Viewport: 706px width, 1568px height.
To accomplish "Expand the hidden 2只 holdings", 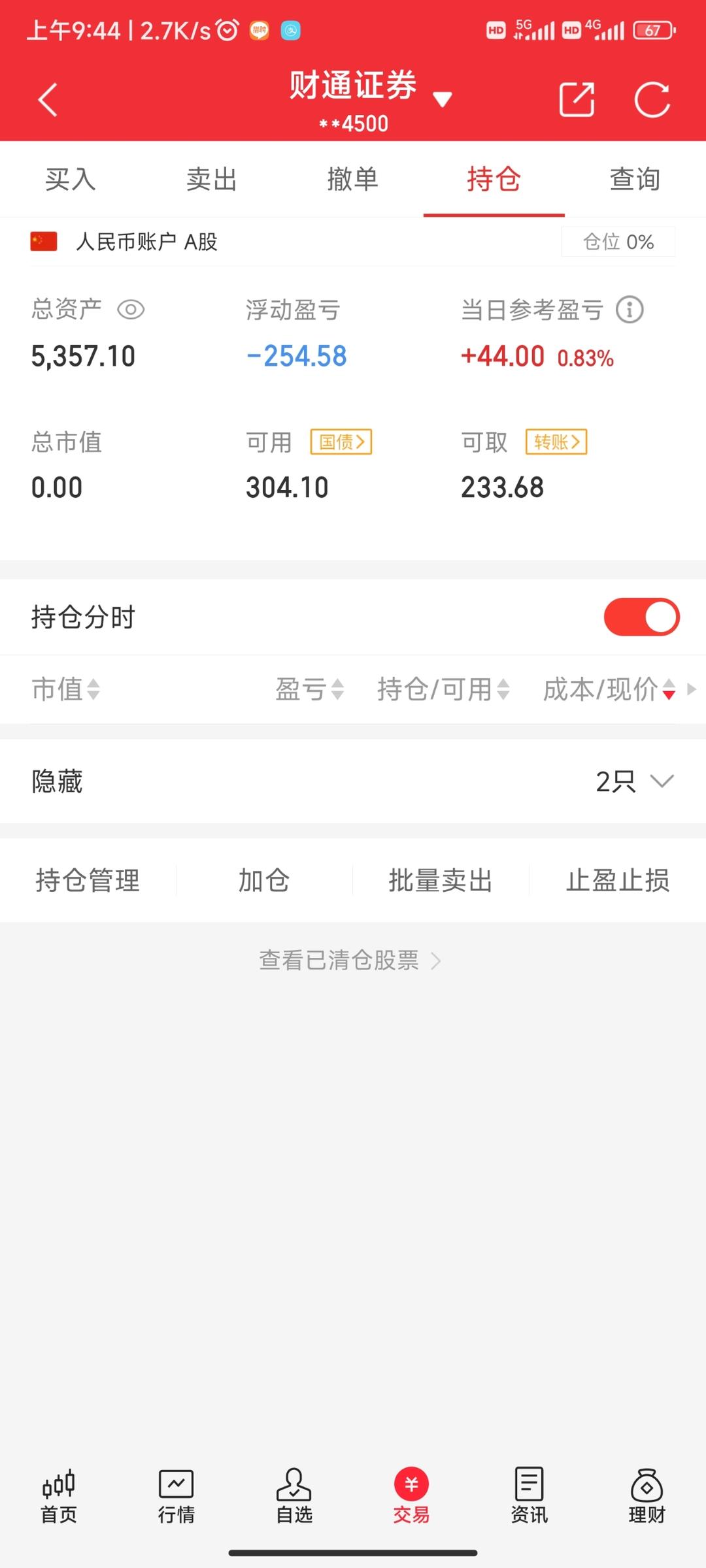I will click(634, 781).
